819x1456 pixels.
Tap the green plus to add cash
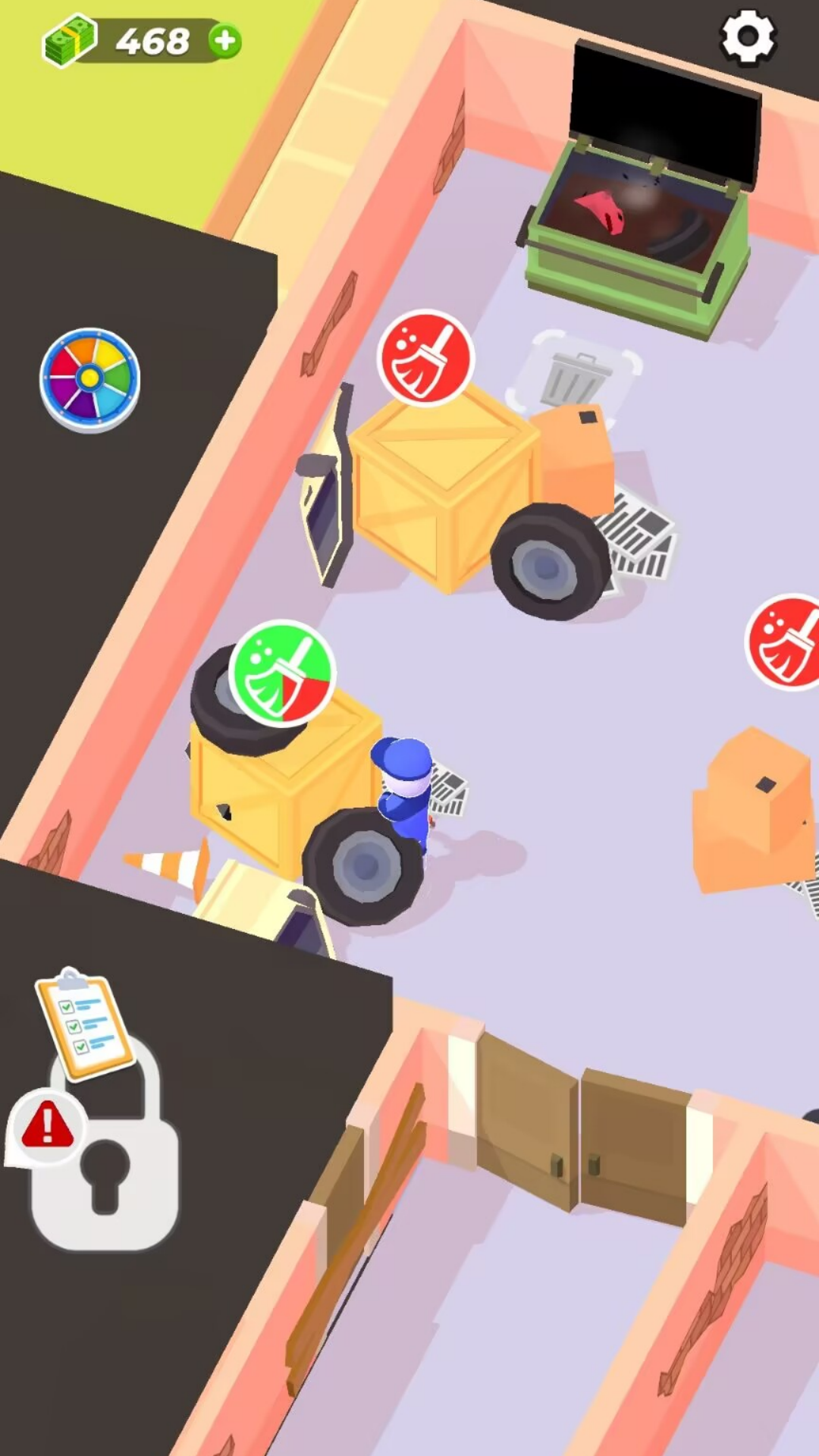coord(225,41)
